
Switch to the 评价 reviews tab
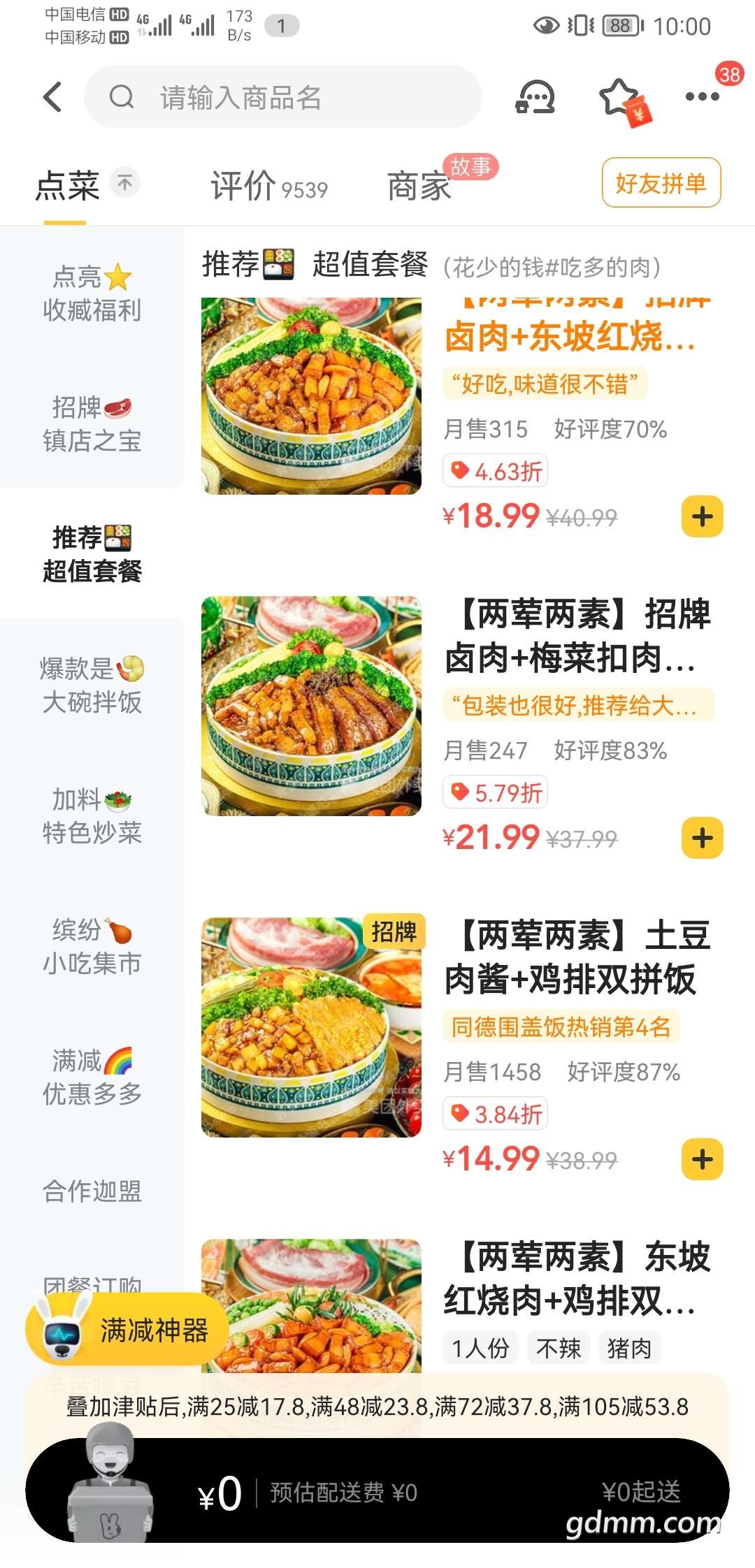pos(268,186)
